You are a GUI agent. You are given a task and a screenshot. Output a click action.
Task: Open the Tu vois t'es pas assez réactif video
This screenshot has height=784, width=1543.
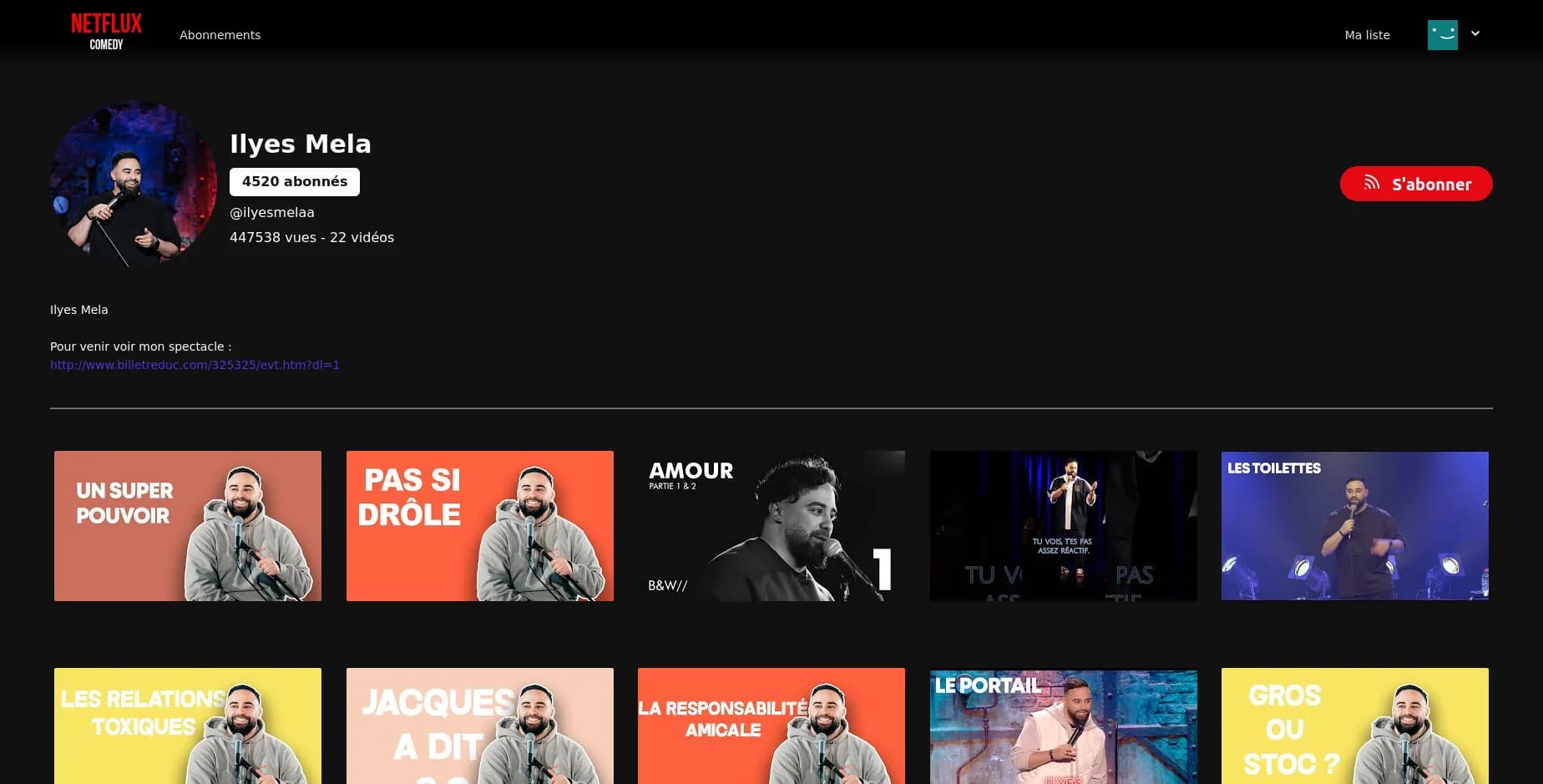(1063, 526)
